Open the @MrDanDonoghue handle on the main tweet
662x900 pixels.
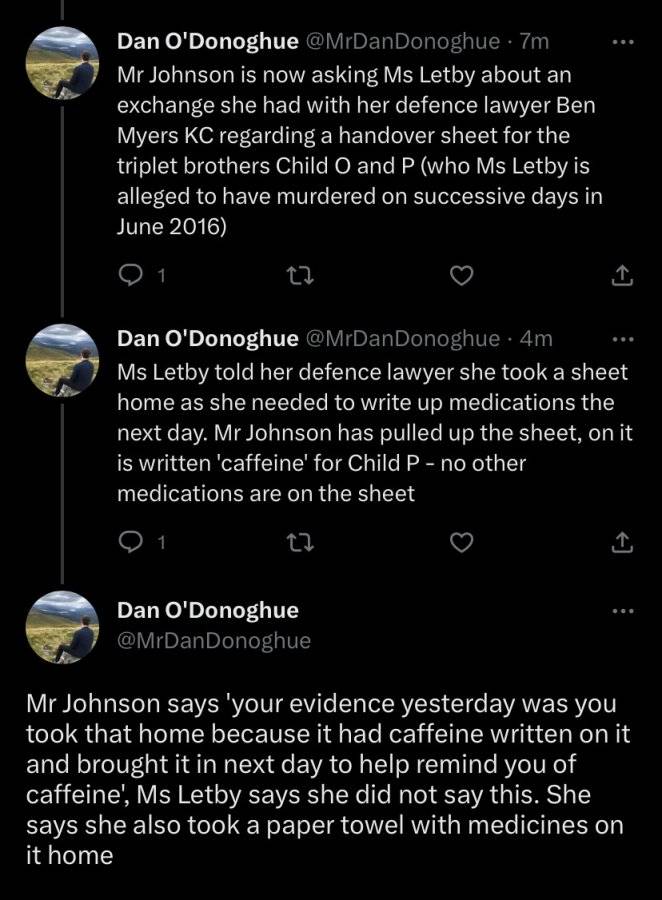214,640
